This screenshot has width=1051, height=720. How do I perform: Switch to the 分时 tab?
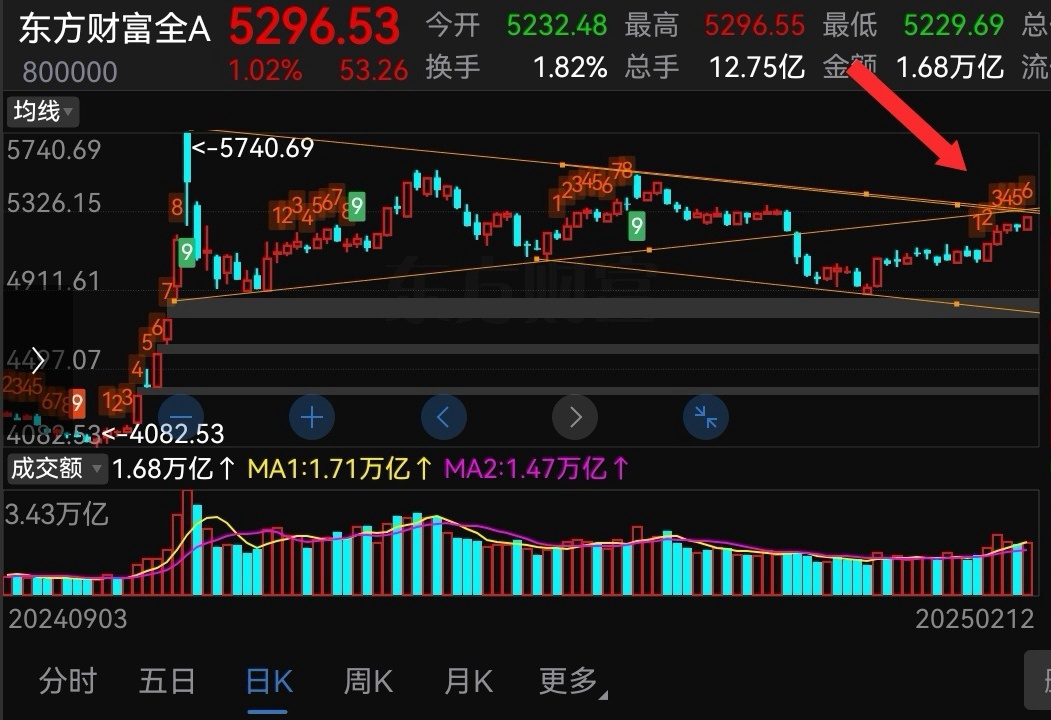tap(67, 682)
